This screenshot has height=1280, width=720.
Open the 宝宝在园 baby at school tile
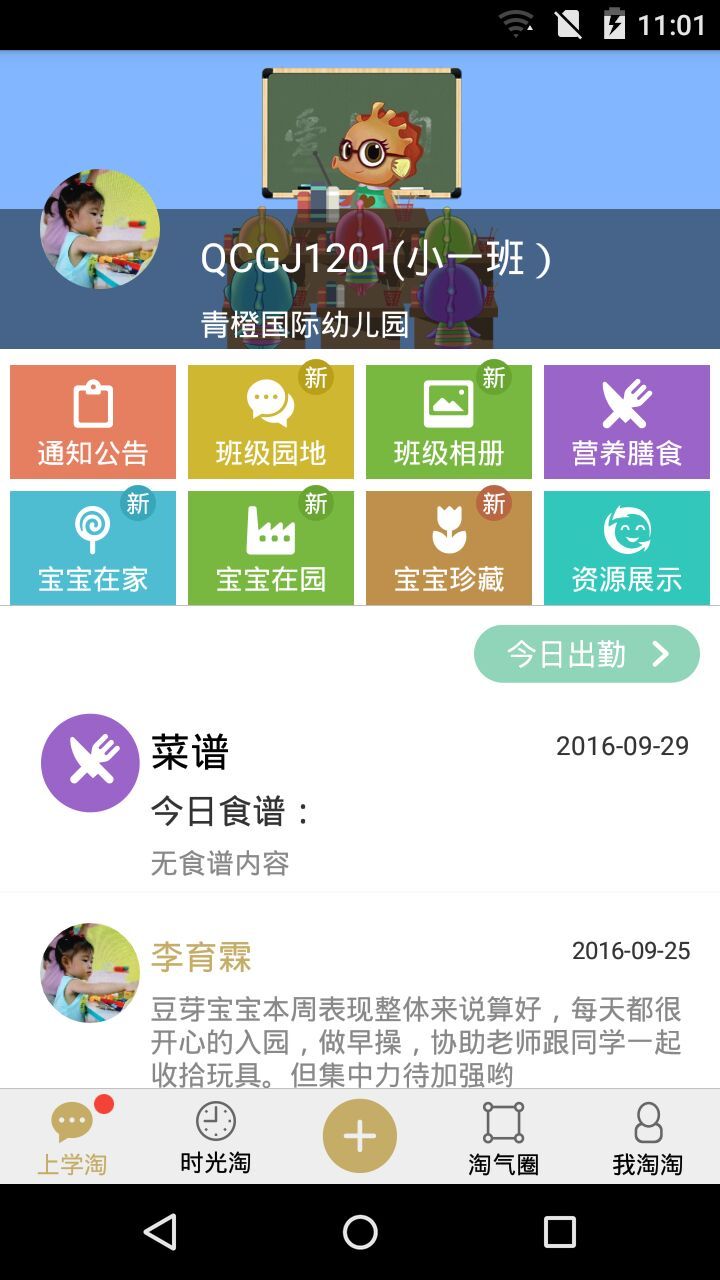pyautogui.click(x=271, y=548)
